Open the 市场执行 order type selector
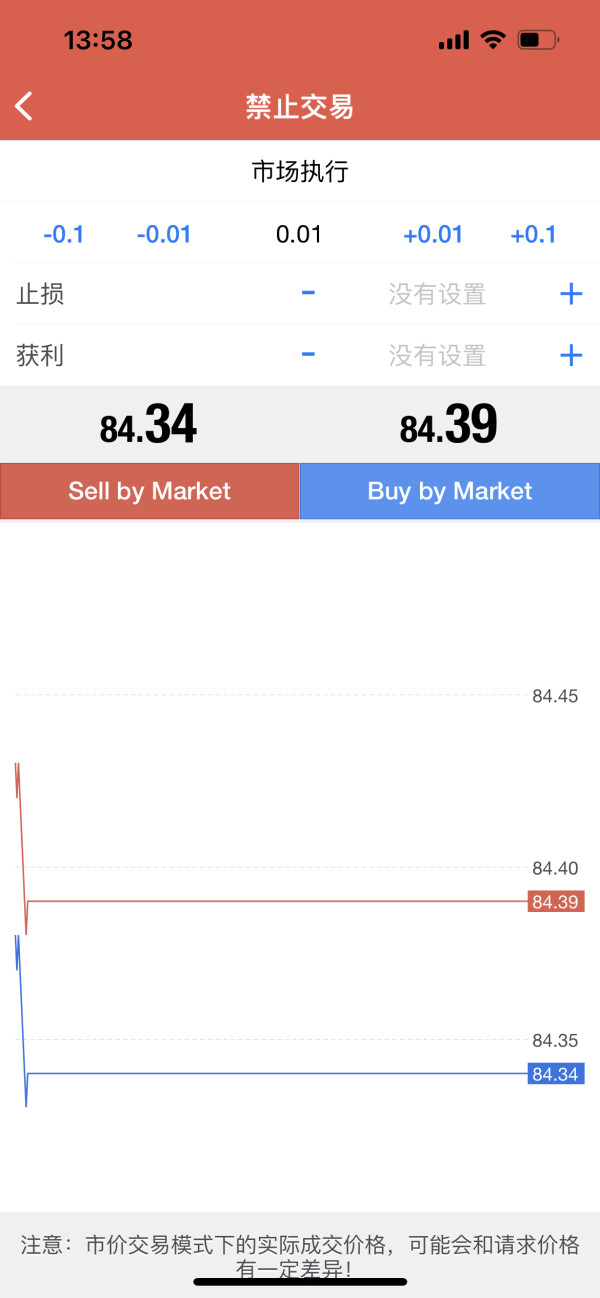Image resolution: width=600 pixels, height=1298 pixels. pyautogui.click(x=300, y=171)
